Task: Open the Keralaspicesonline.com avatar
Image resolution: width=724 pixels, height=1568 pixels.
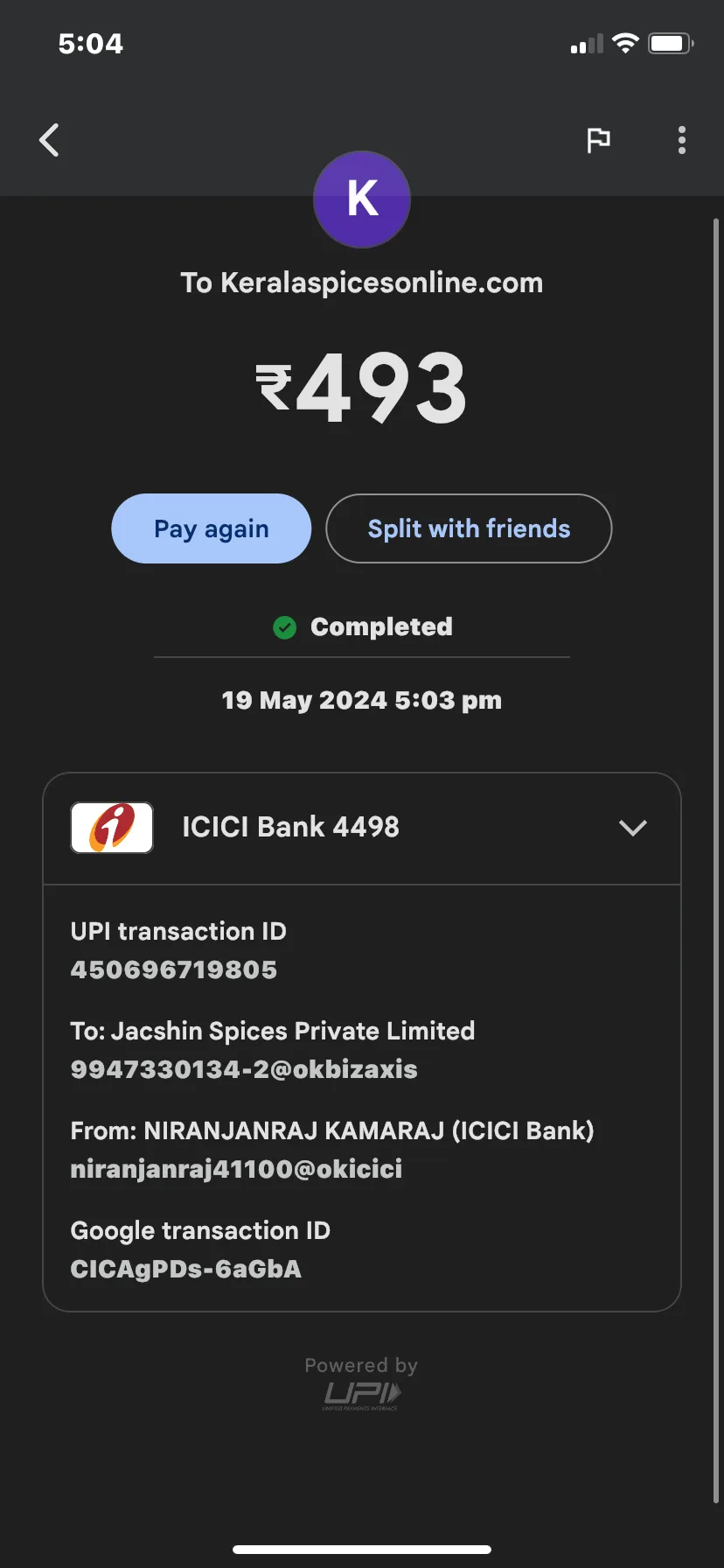Action: tap(362, 199)
